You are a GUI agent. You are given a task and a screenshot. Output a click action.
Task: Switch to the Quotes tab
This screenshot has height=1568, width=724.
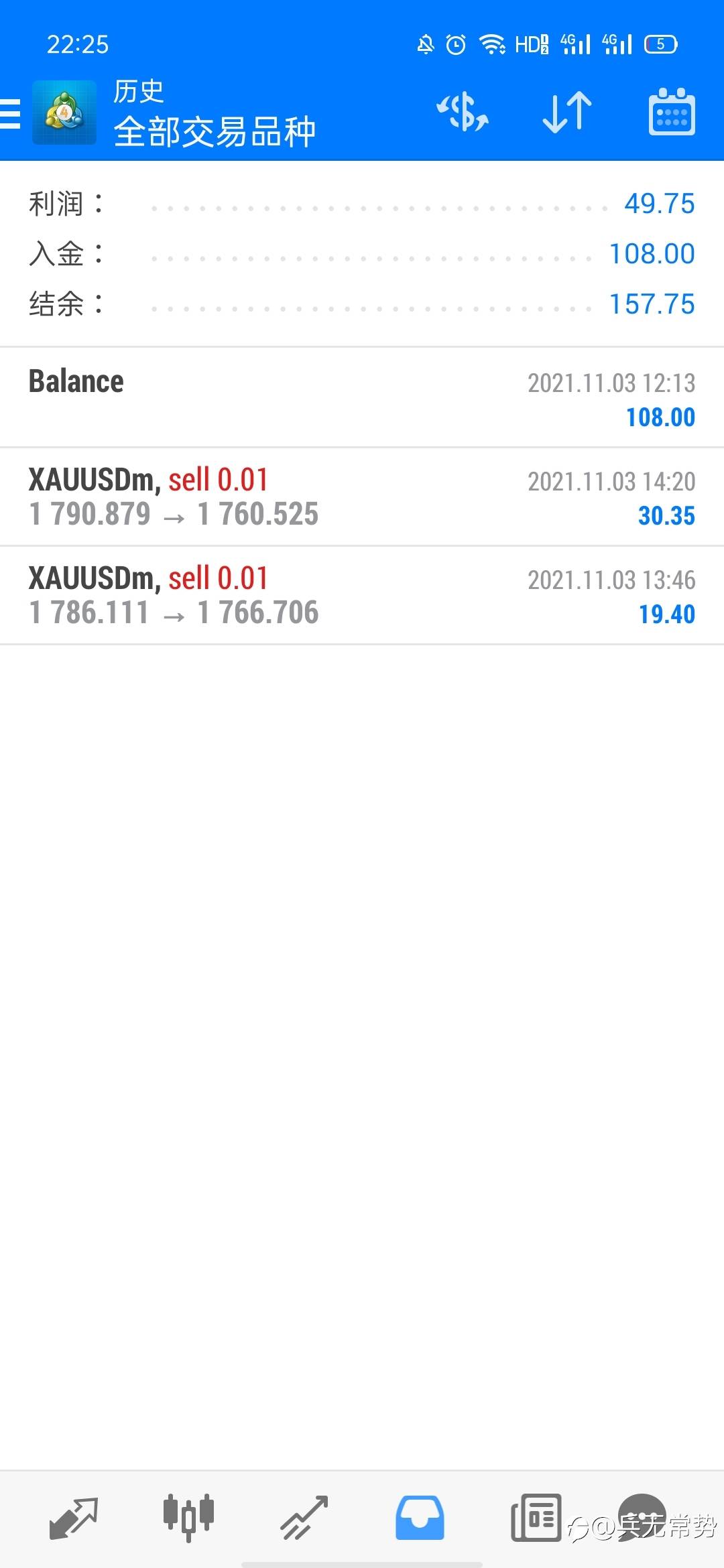(x=74, y=1518)
